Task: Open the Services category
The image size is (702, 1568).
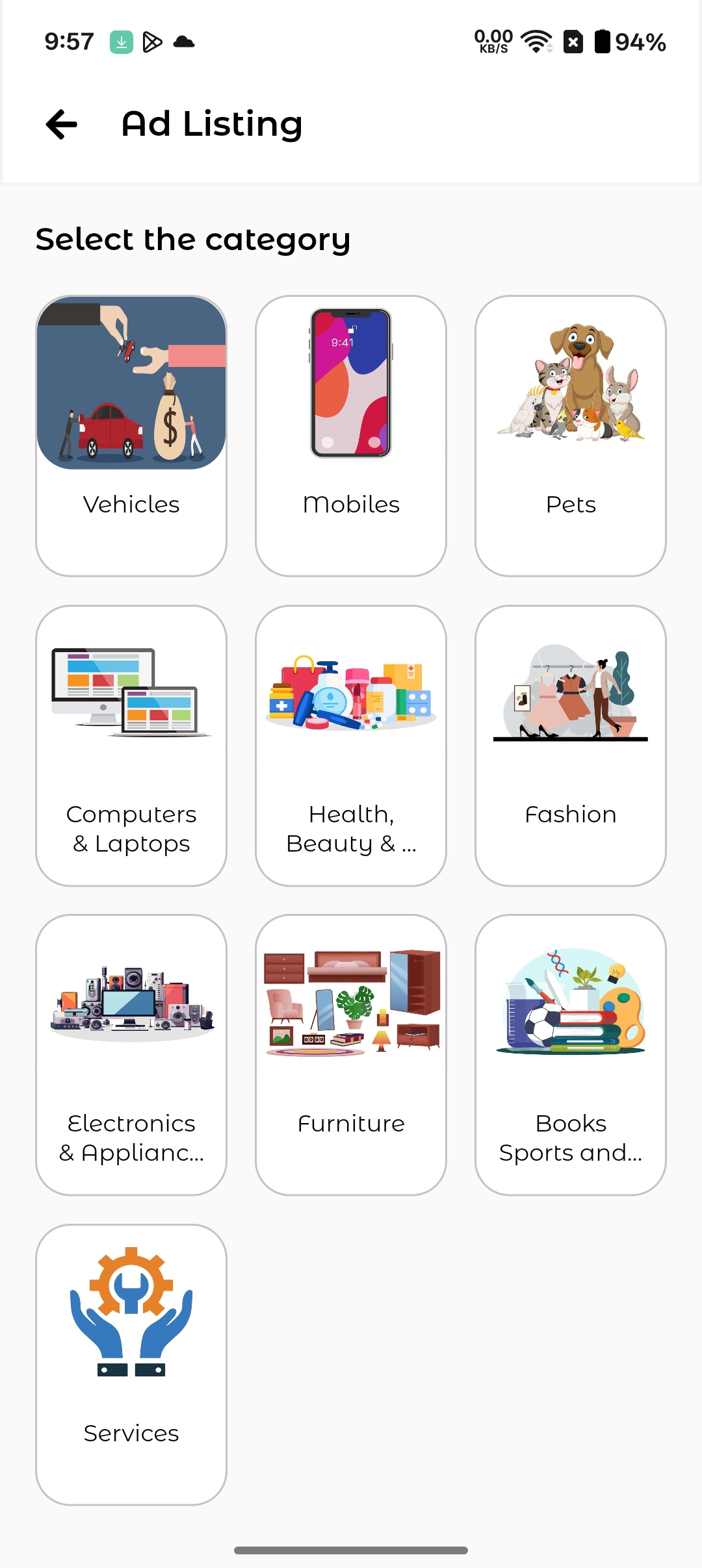Action: tap(131, 1364)
